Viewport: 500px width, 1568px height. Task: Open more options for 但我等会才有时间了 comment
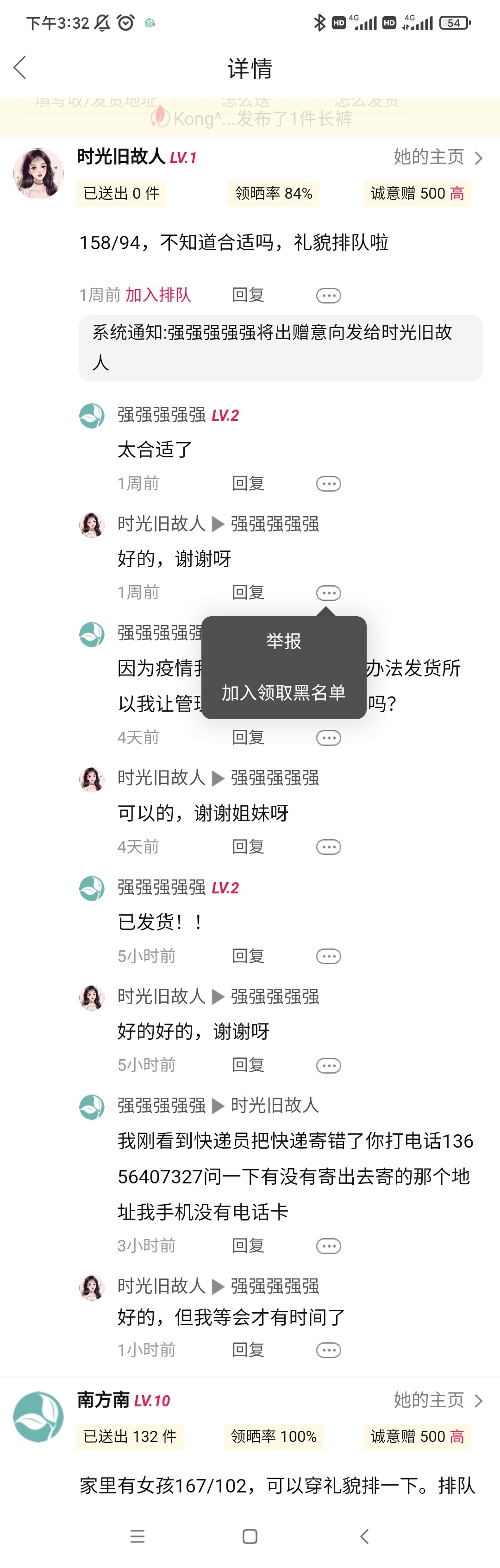tap(328, 1350)
